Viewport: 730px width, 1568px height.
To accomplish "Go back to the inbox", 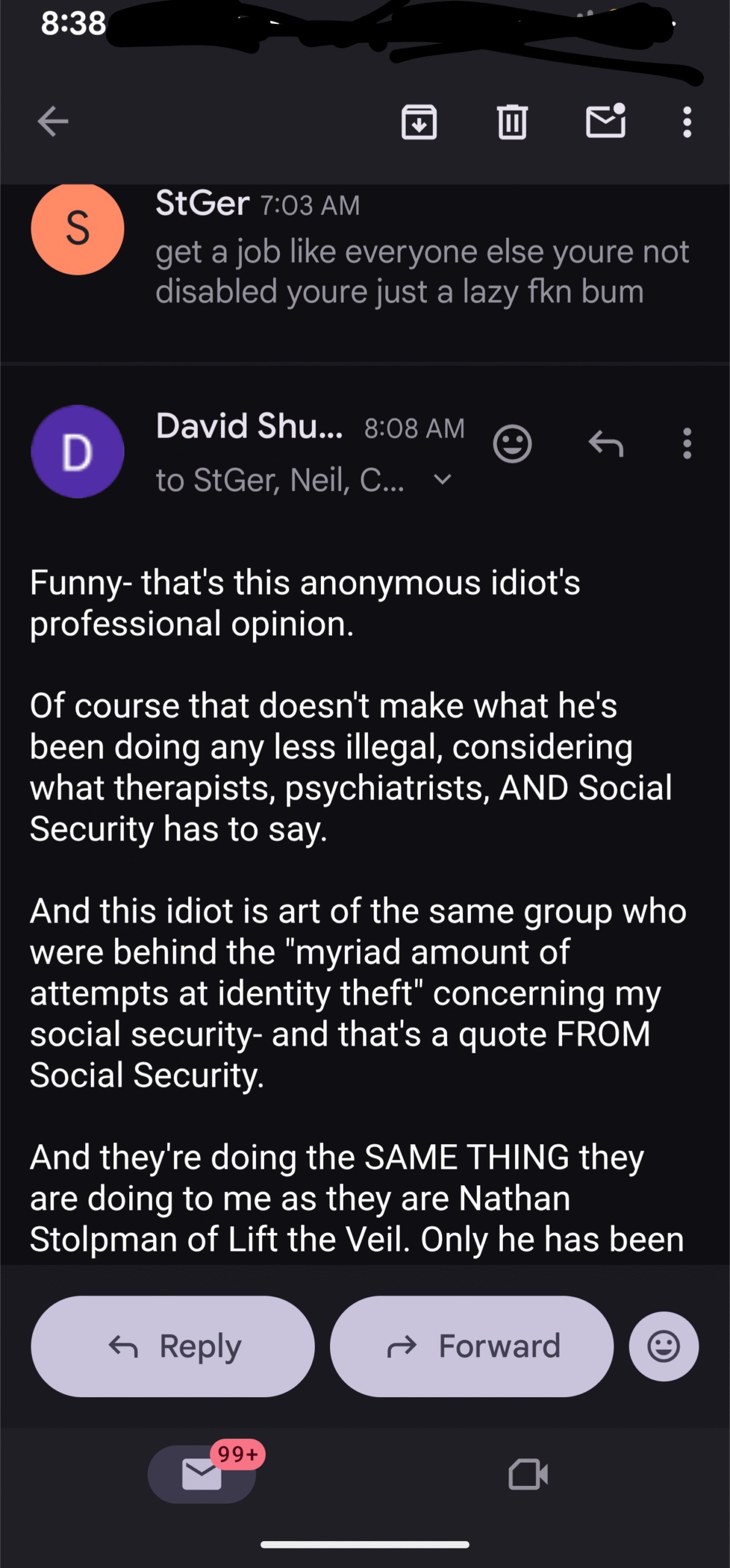I will (53, 121).
